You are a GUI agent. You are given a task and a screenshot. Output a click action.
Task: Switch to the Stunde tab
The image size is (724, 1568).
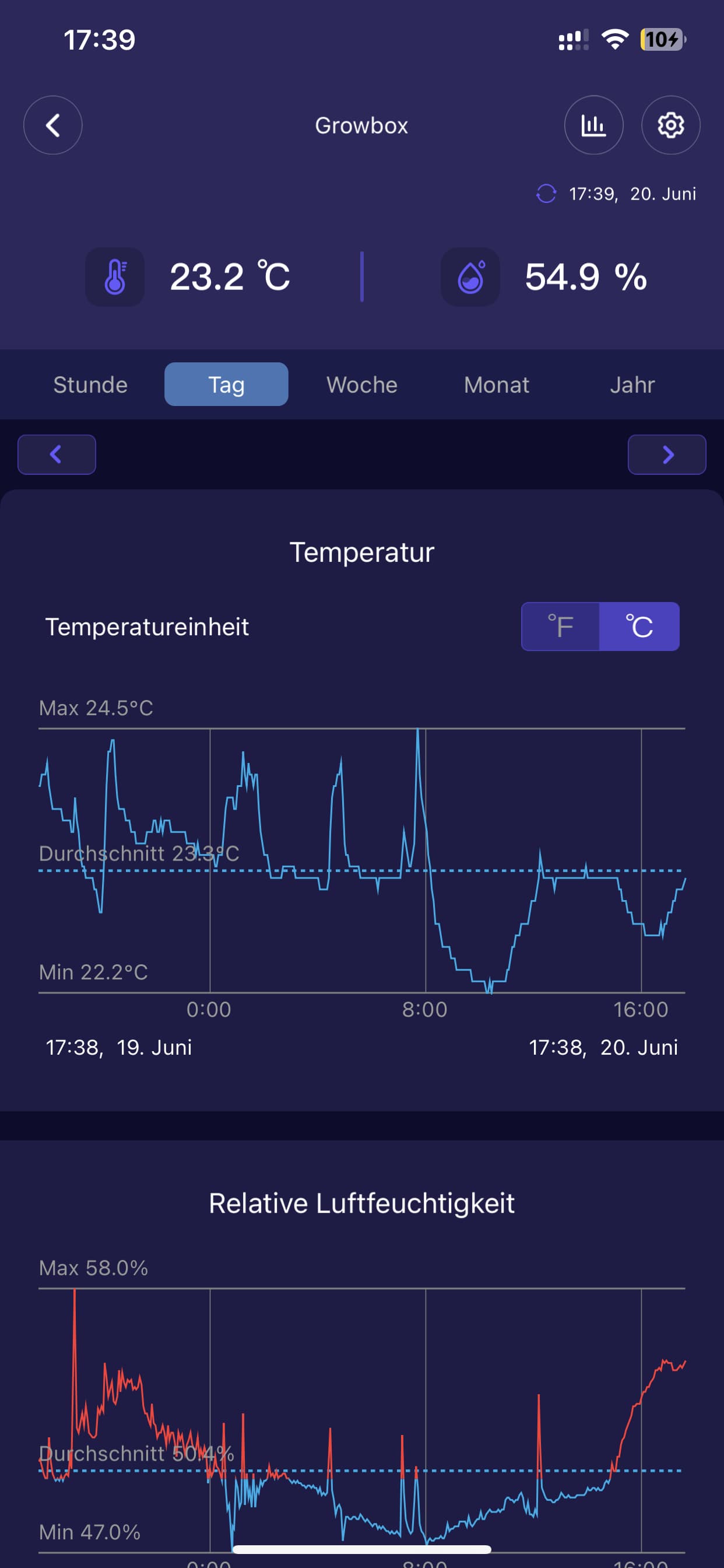coord(91,384)
